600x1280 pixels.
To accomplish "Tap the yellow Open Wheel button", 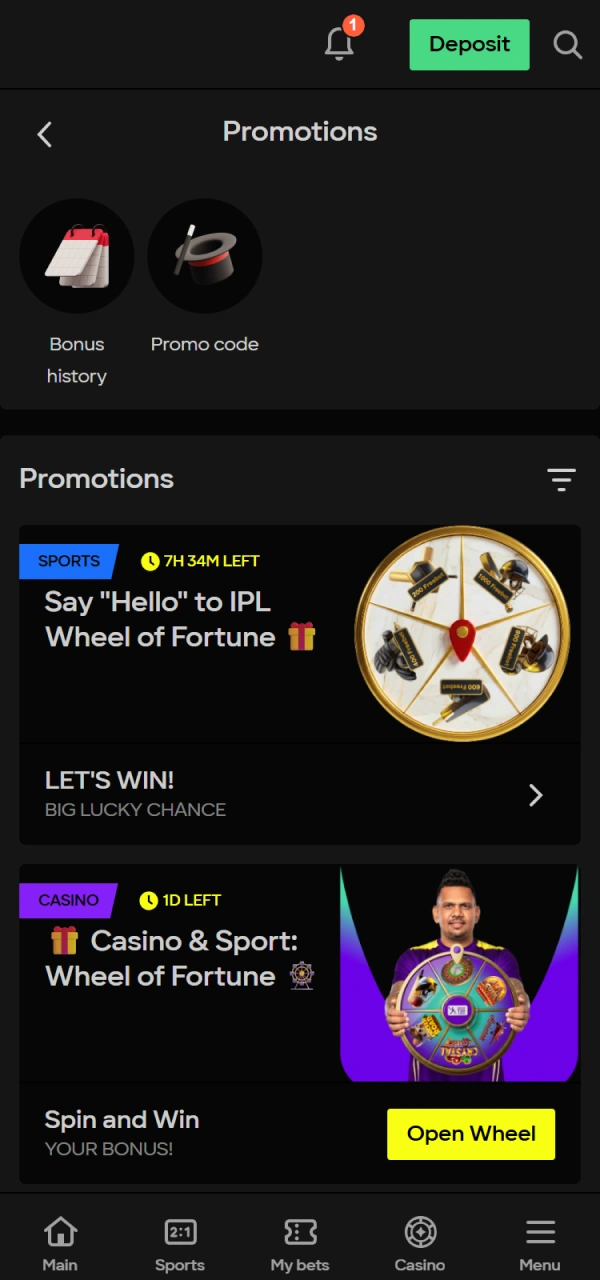I will point(471,1134).
